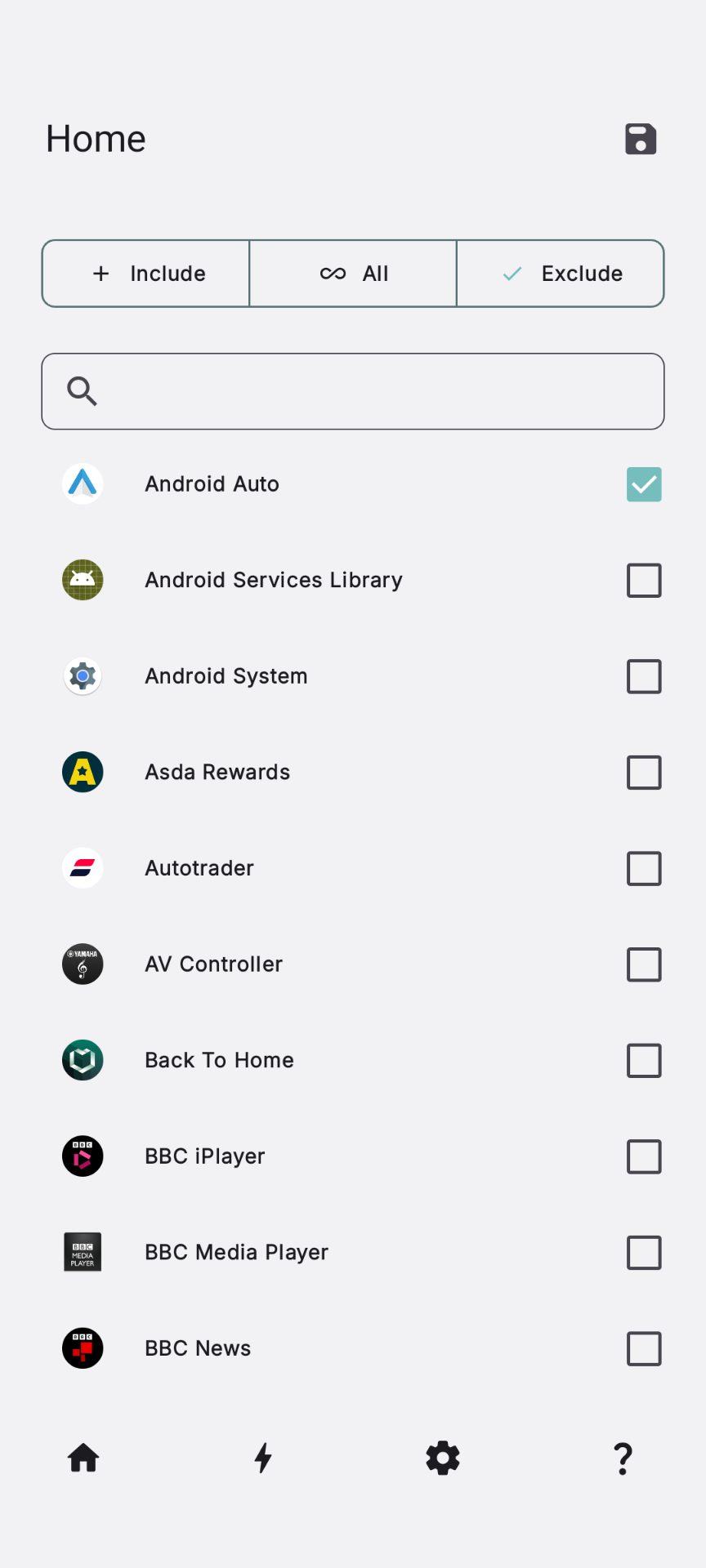Image resolution: width=706 pixels, height=1568 pixels.
Task: Tick the Android System checkbox
Action: click(x=644, y=676)
